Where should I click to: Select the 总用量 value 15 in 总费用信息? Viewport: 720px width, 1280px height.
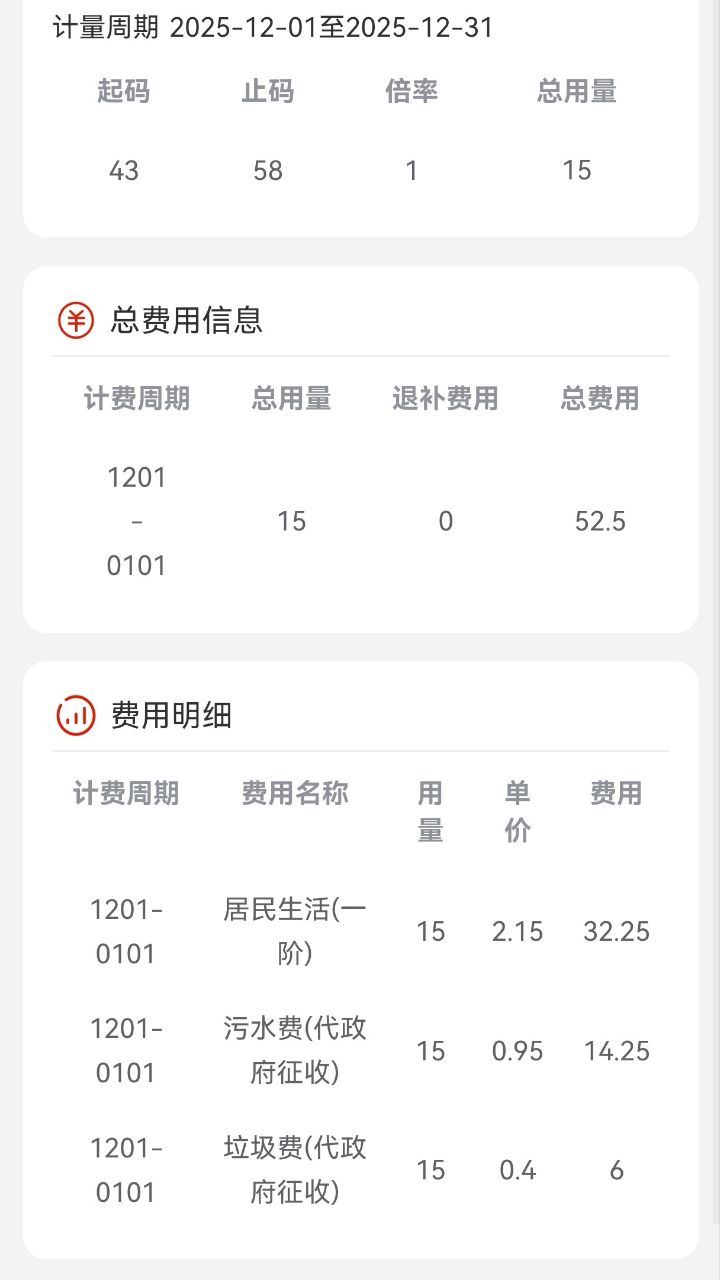click(x=289, y=520)
